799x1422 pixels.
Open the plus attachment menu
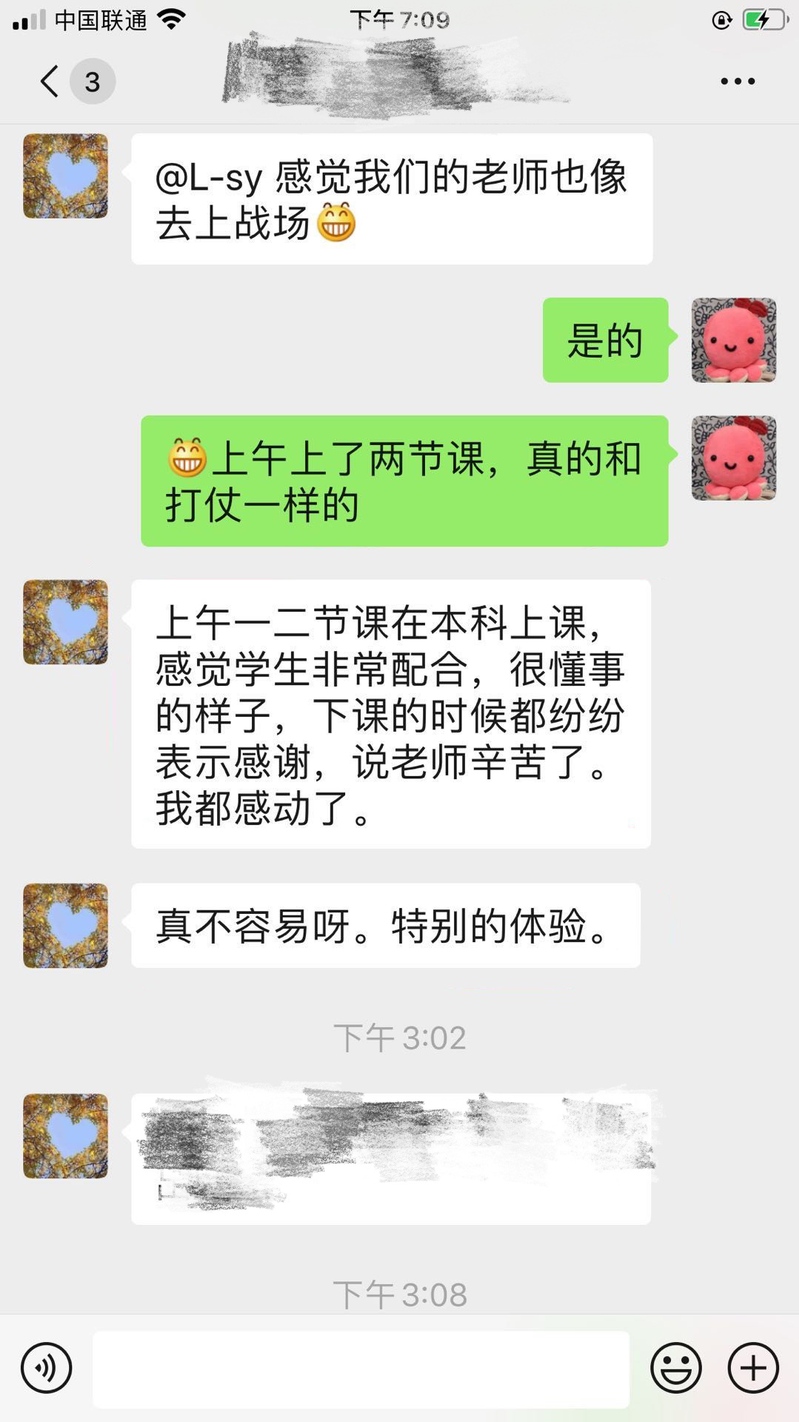tap(752, 1367)
